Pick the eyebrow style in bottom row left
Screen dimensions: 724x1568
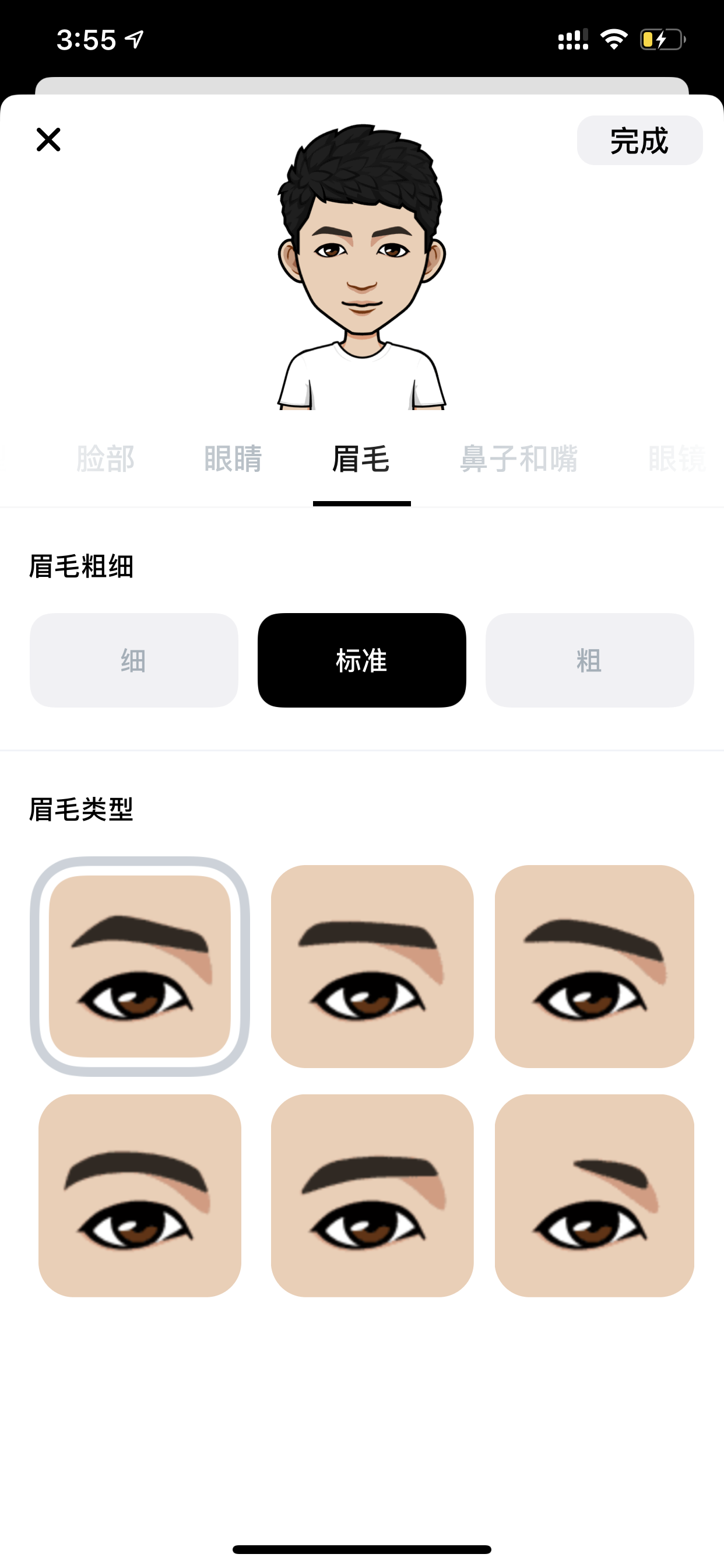click(140, 1195)
